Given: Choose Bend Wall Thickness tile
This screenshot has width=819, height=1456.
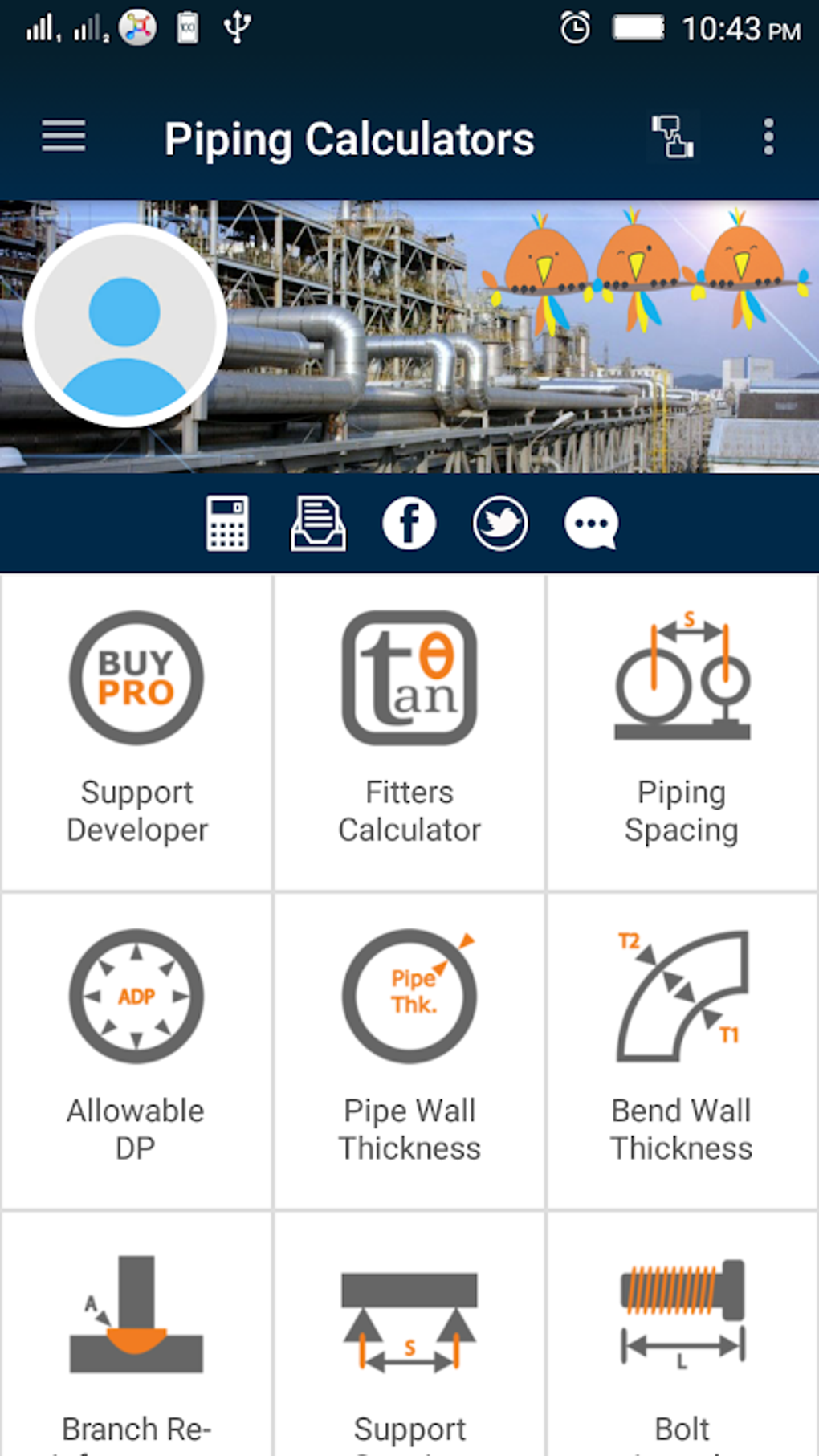Looking at the screenshot, I should click(x=682, y=1050).
